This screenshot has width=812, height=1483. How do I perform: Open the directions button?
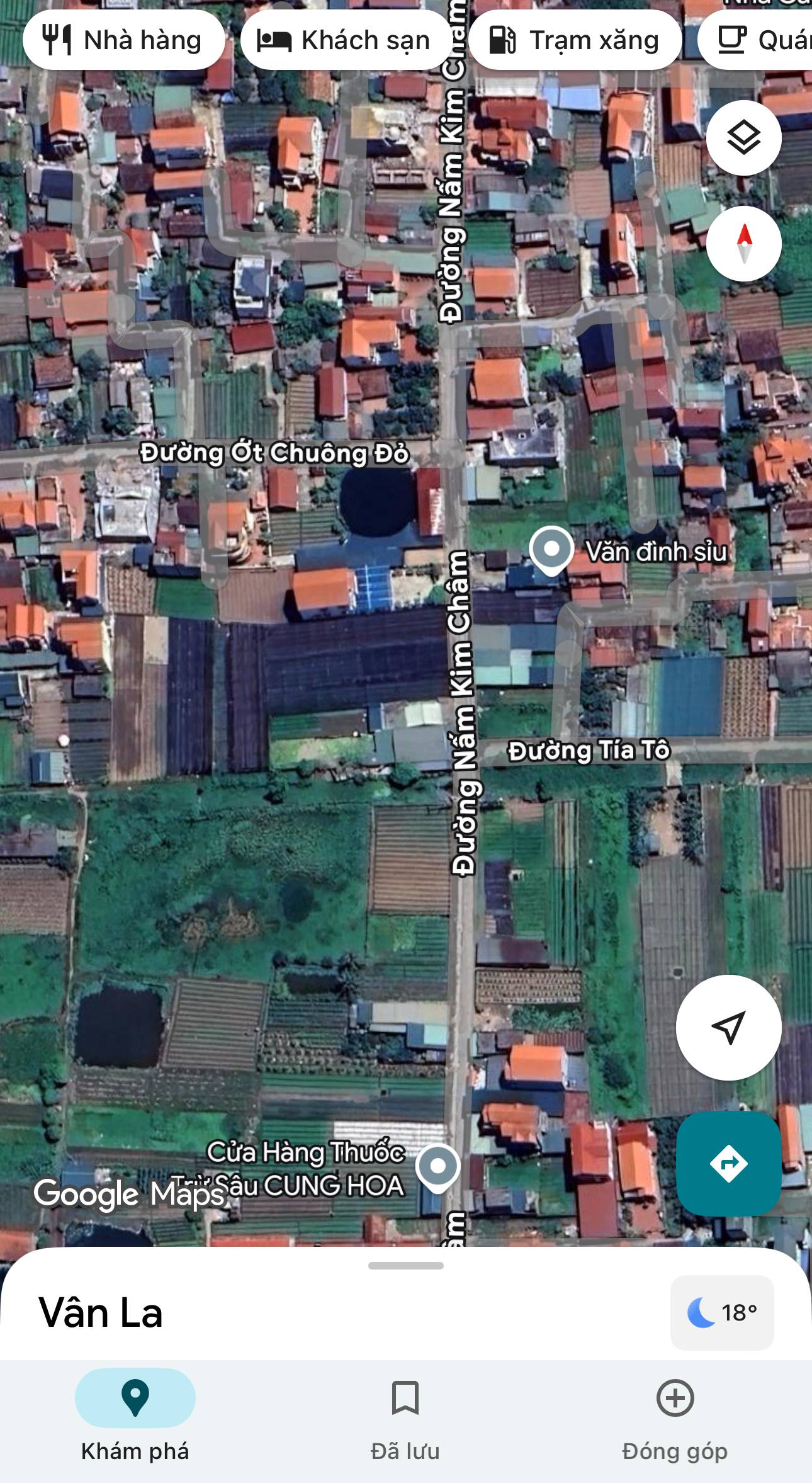[x=728, y=1163]
